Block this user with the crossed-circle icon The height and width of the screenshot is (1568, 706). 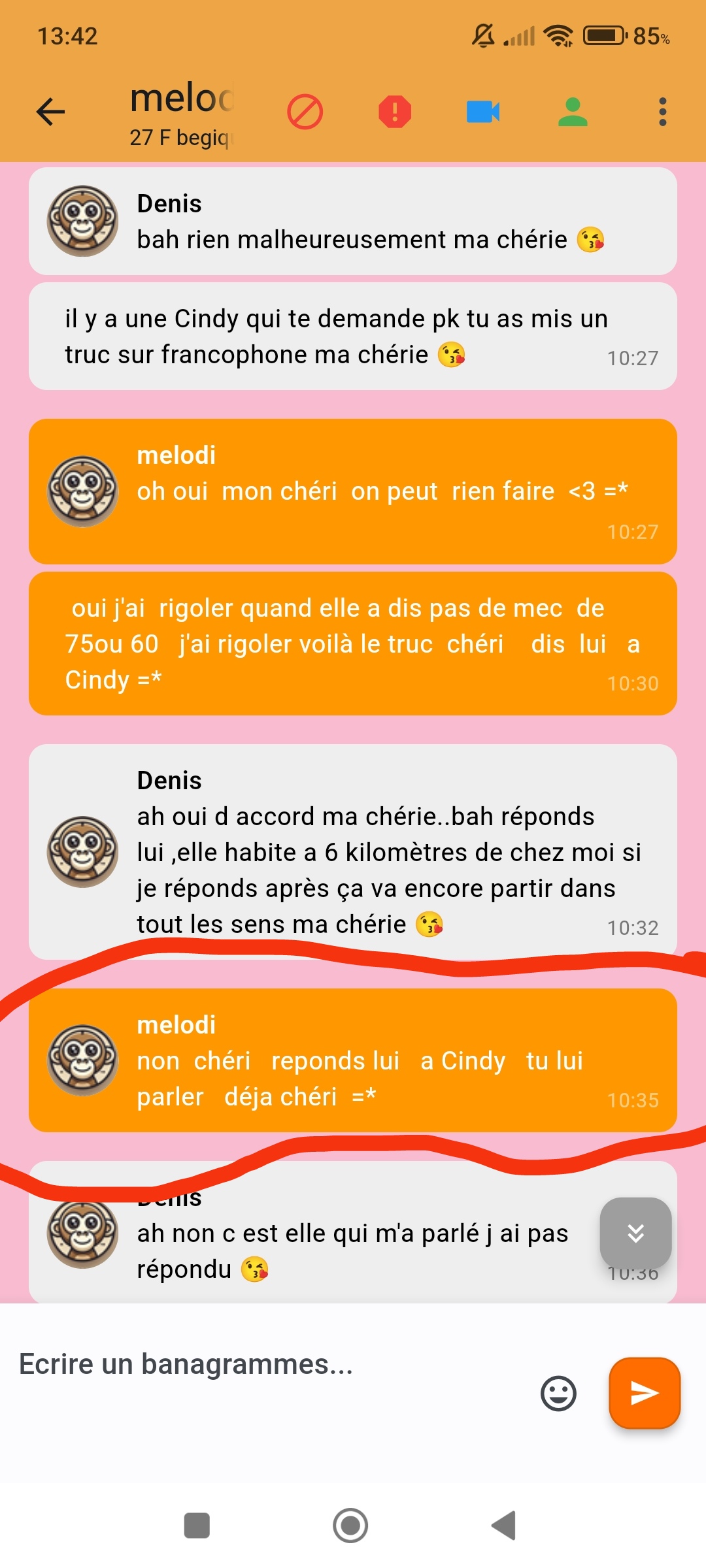click(x=305, y=112)
